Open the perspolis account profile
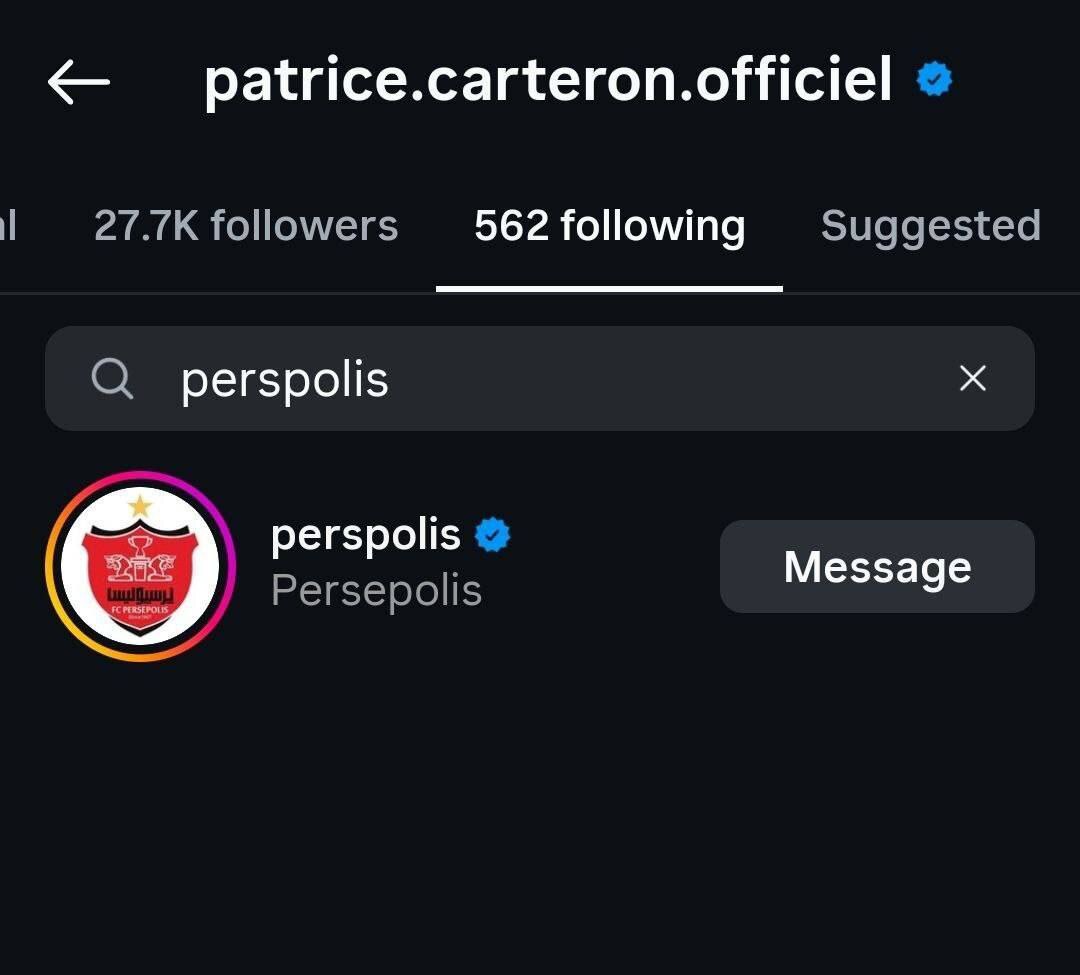 366,537
